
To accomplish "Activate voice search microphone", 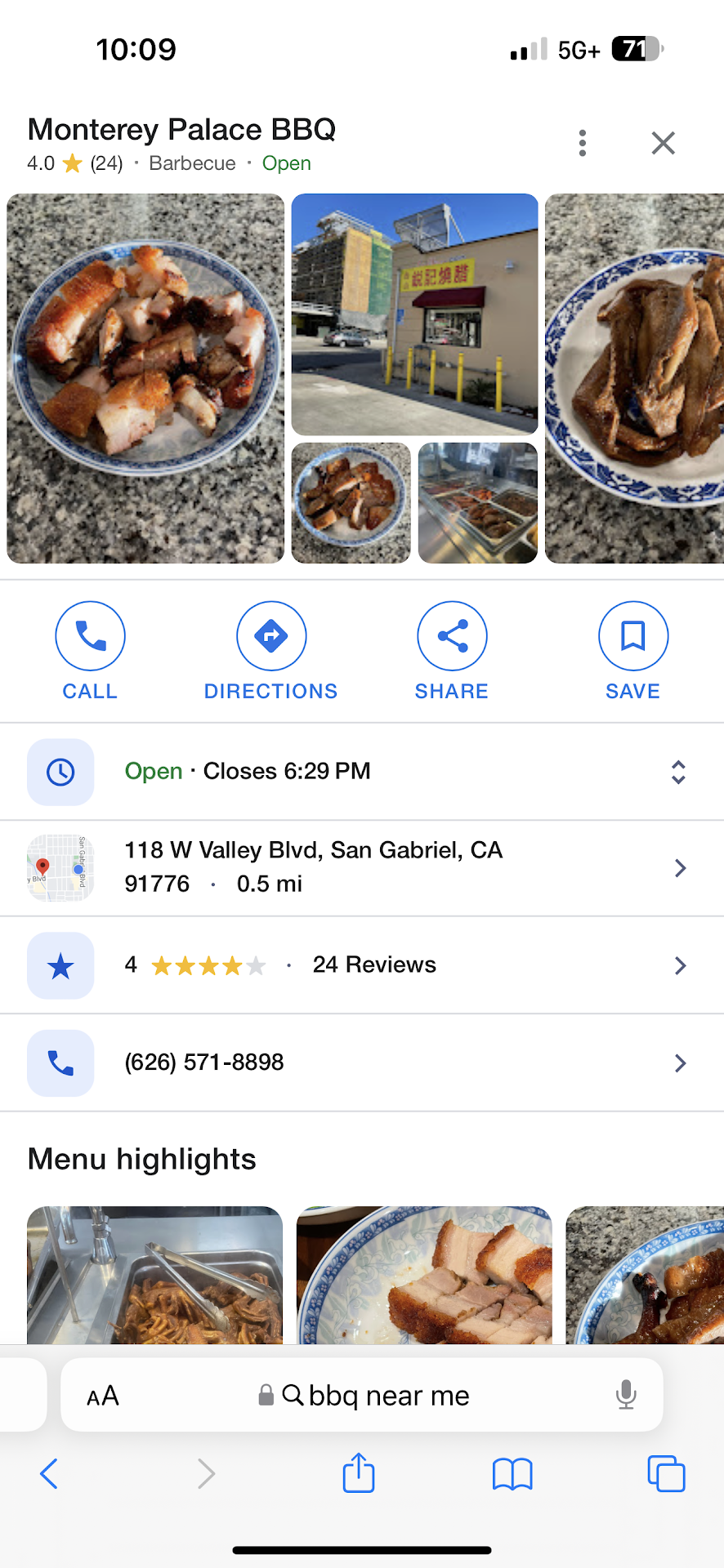I will 626,1395.
